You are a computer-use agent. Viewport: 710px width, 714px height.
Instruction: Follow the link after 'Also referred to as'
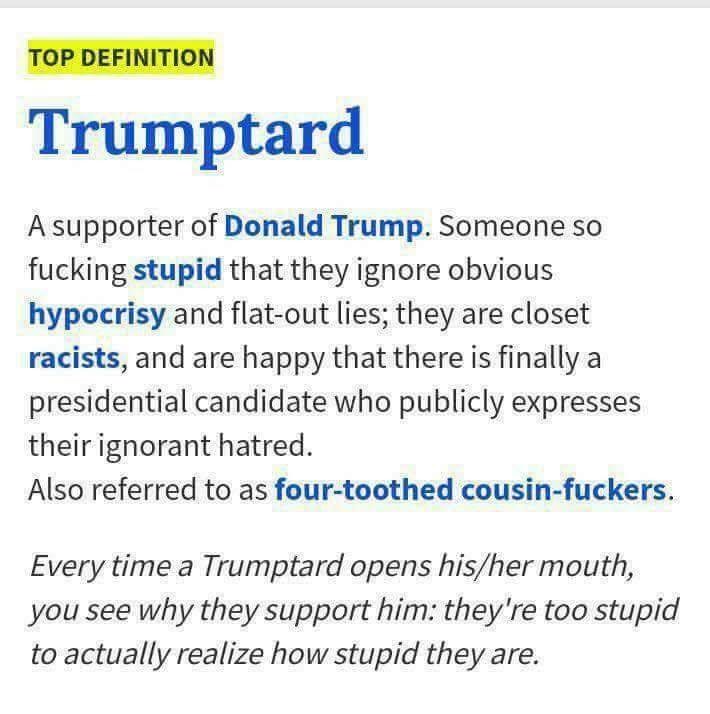pos(470,490)
